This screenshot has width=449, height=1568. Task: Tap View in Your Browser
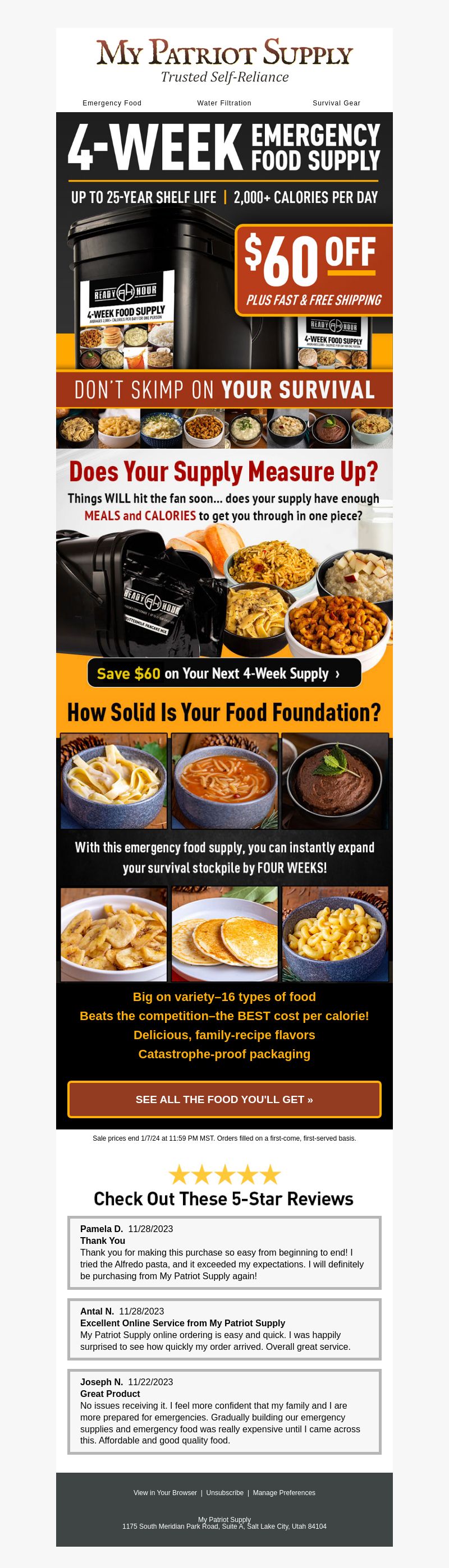(x=165, y=1492)
